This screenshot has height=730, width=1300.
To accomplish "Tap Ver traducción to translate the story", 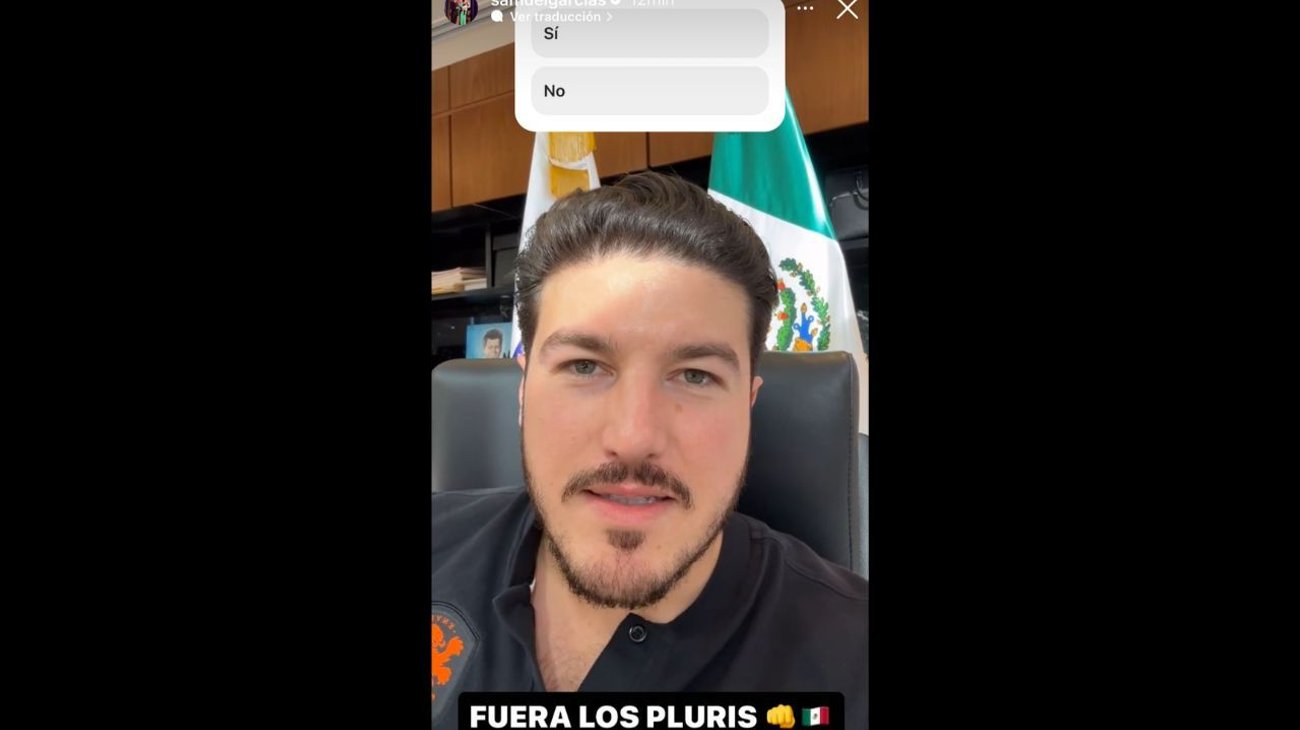I will (555, 17).
